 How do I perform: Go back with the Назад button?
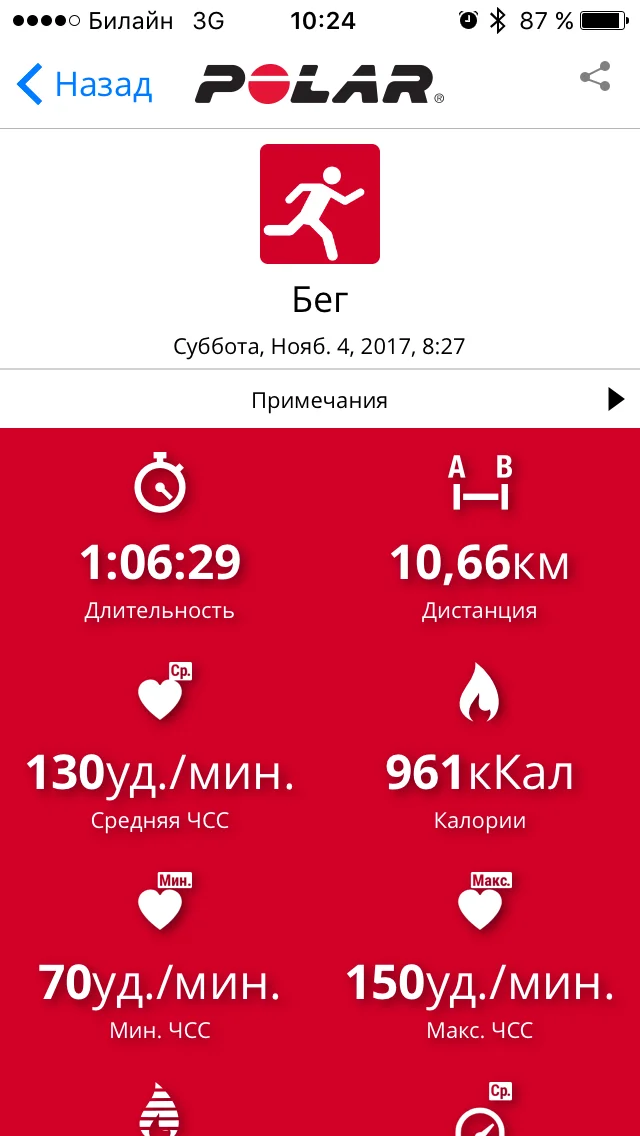84,85
